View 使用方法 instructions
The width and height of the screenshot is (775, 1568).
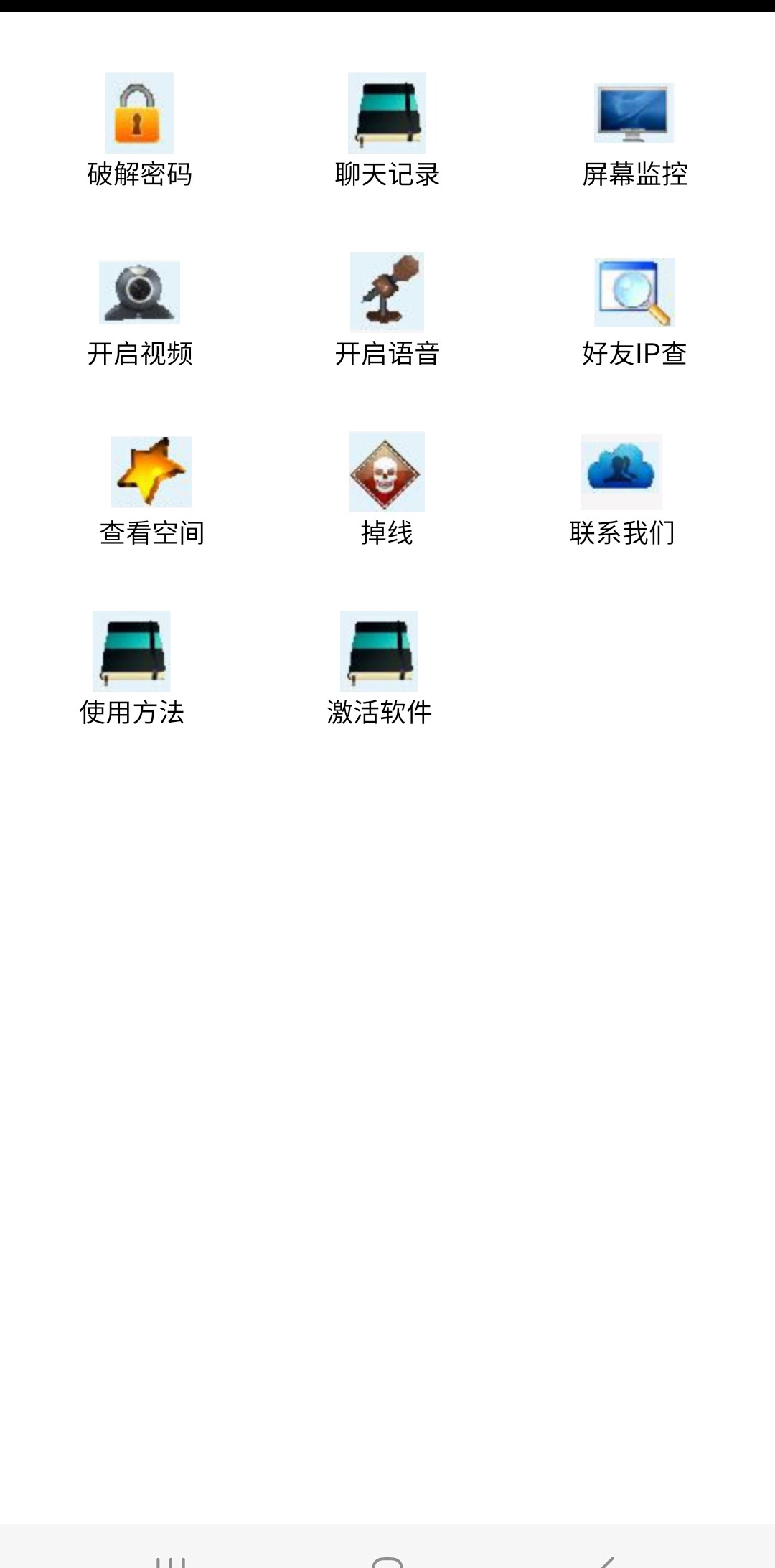pyautogui.click(x=131, y=669)
